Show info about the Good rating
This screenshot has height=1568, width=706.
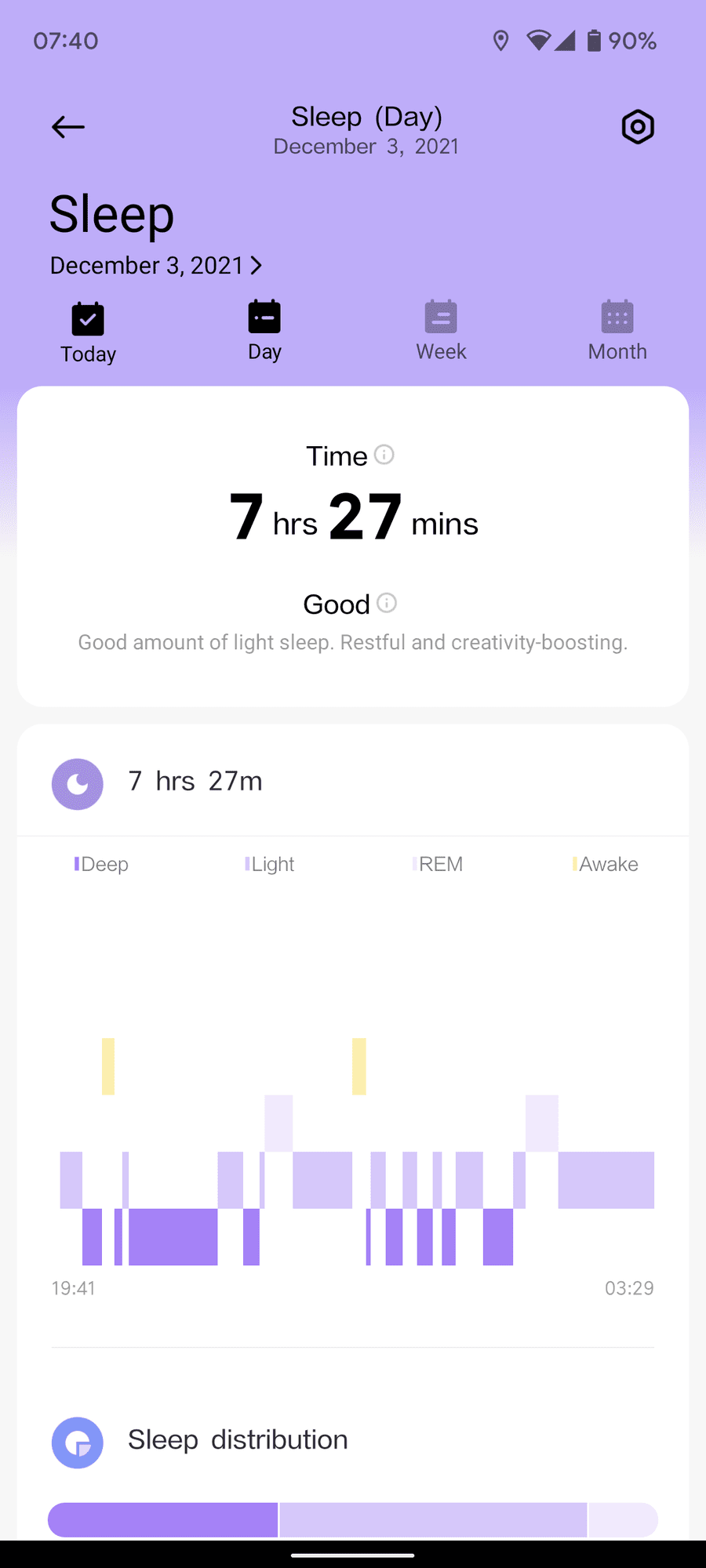[387, 603]
